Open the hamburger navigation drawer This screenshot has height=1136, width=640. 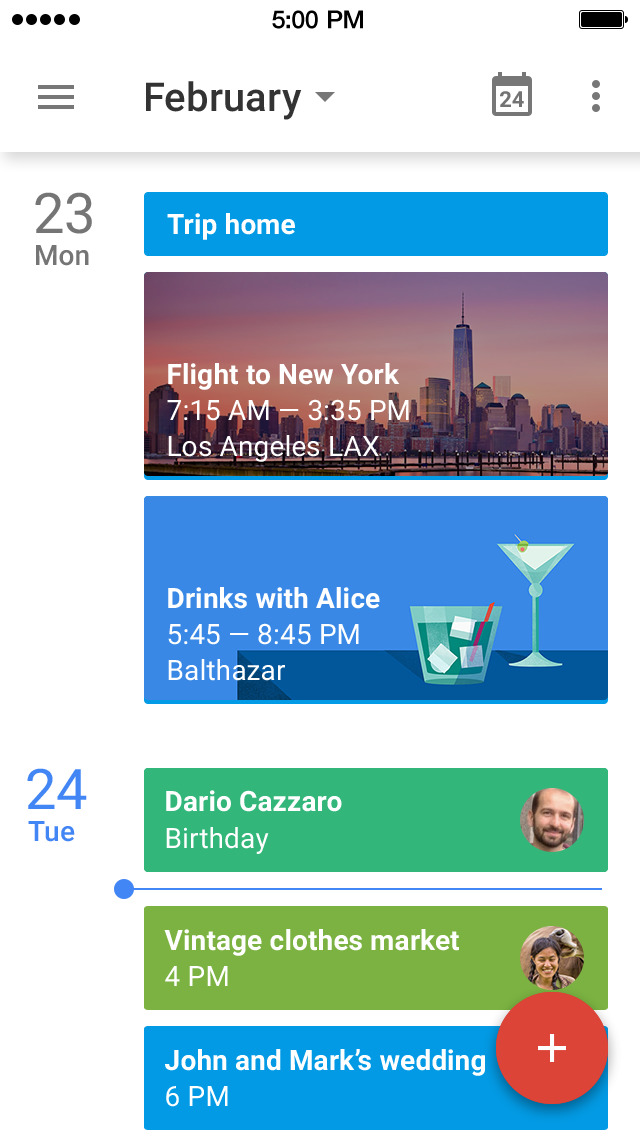click(56, 97)
